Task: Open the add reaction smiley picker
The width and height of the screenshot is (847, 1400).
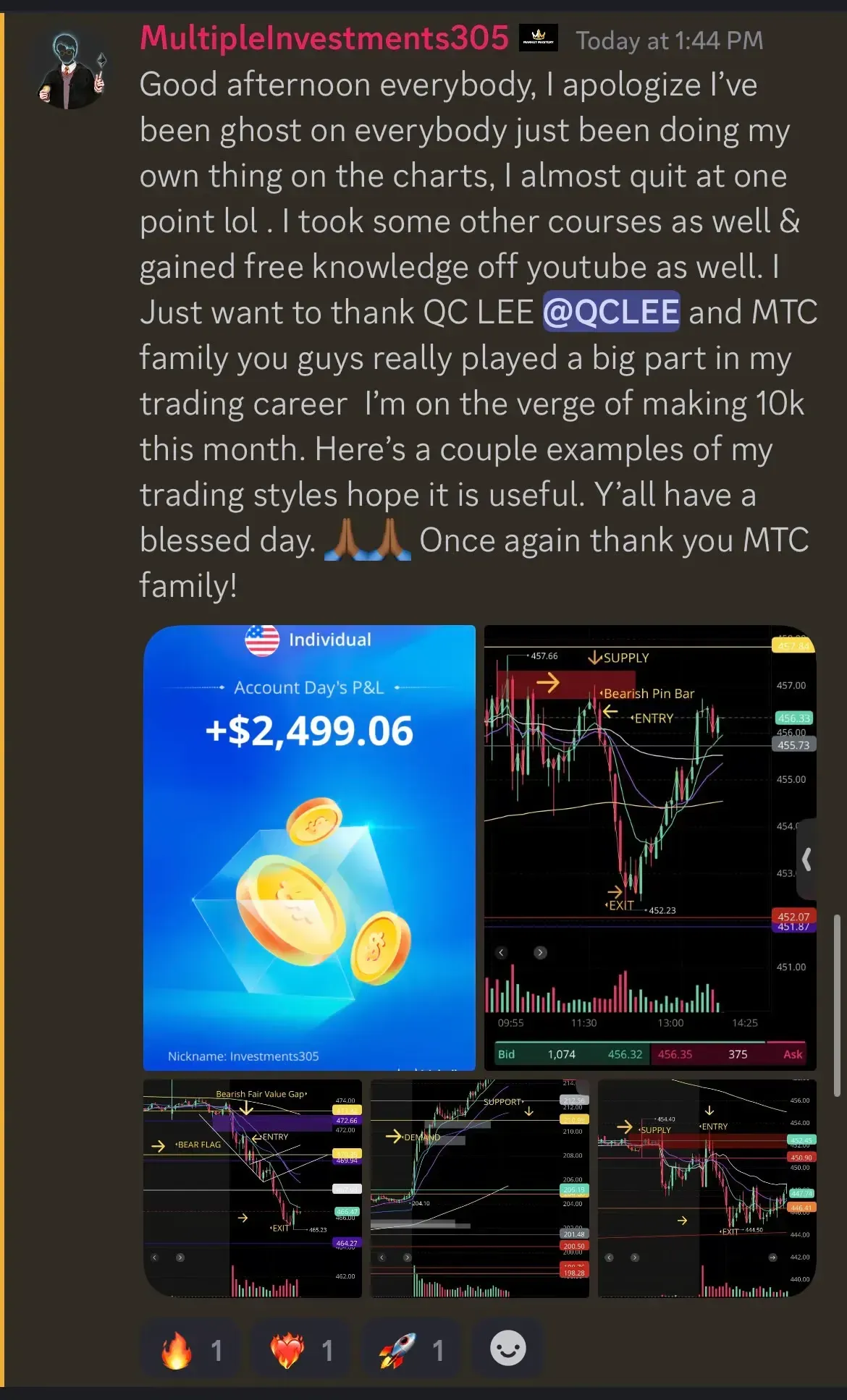Action: coord(507,1349)
